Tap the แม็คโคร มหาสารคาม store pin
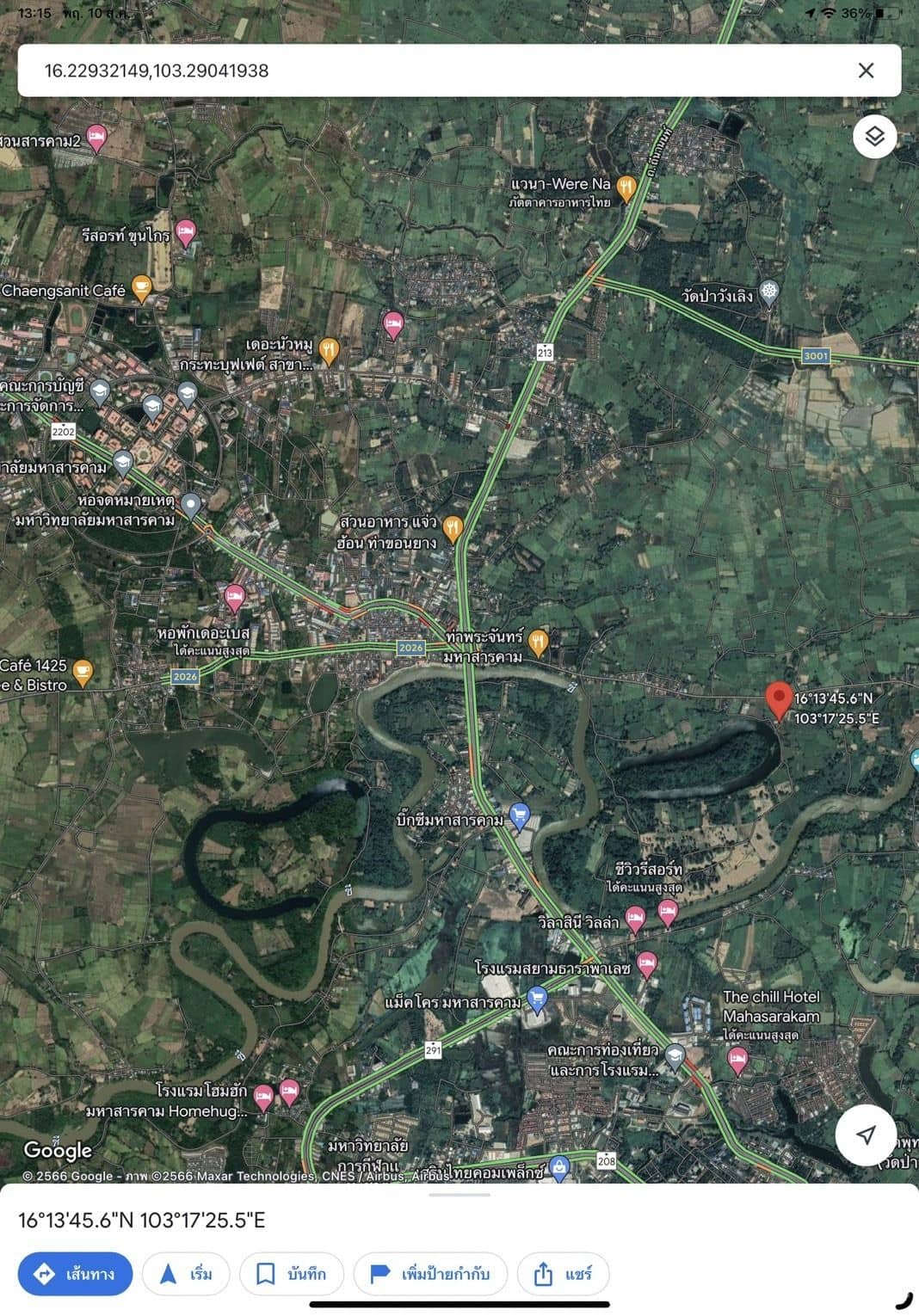 536,999
